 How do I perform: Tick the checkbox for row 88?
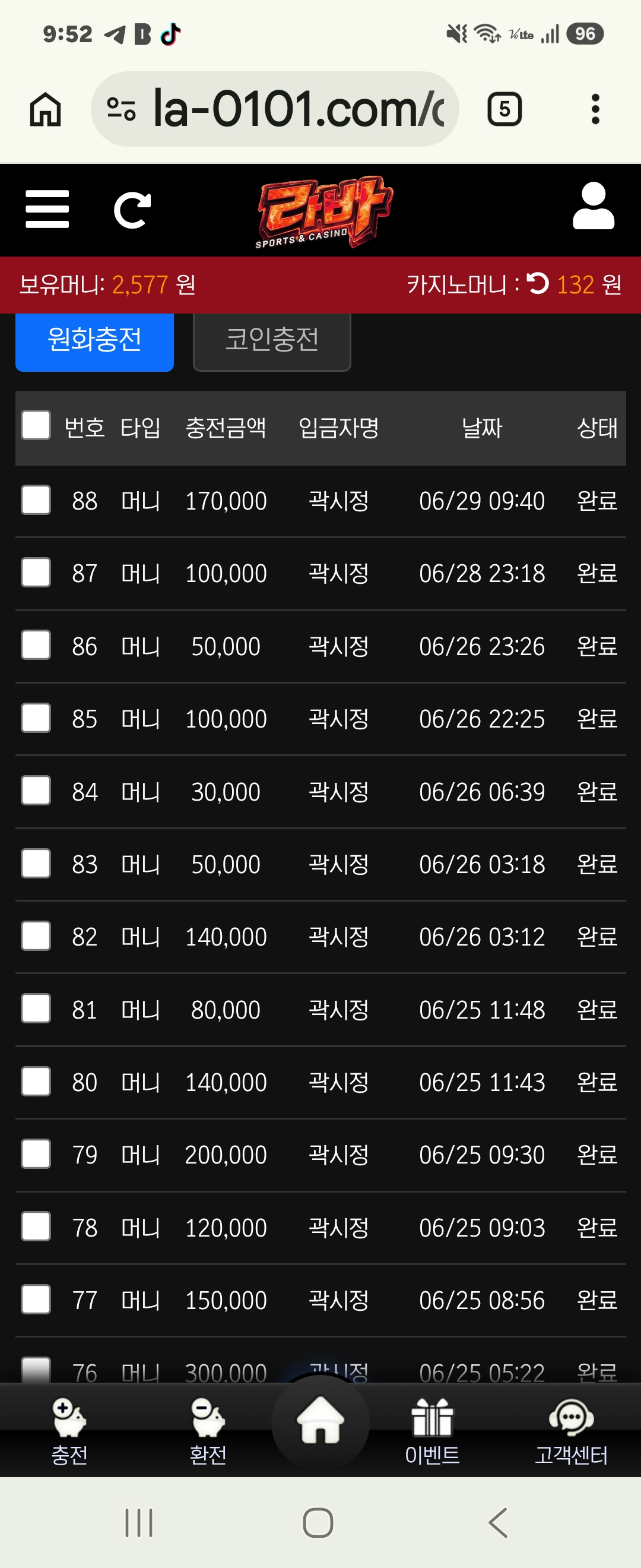tap(36, 500)
